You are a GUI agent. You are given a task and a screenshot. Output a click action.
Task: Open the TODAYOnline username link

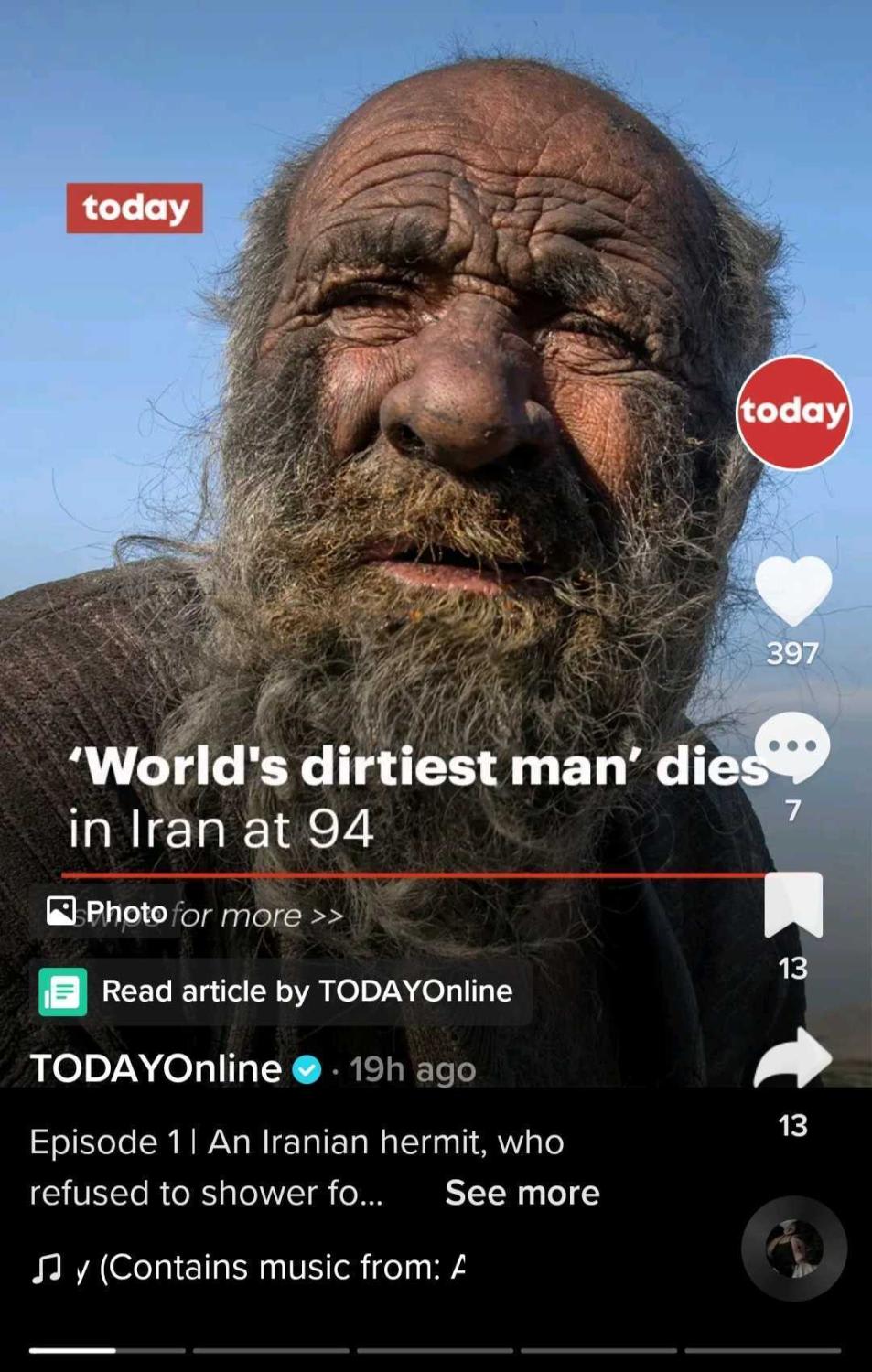coord(156,1068)
